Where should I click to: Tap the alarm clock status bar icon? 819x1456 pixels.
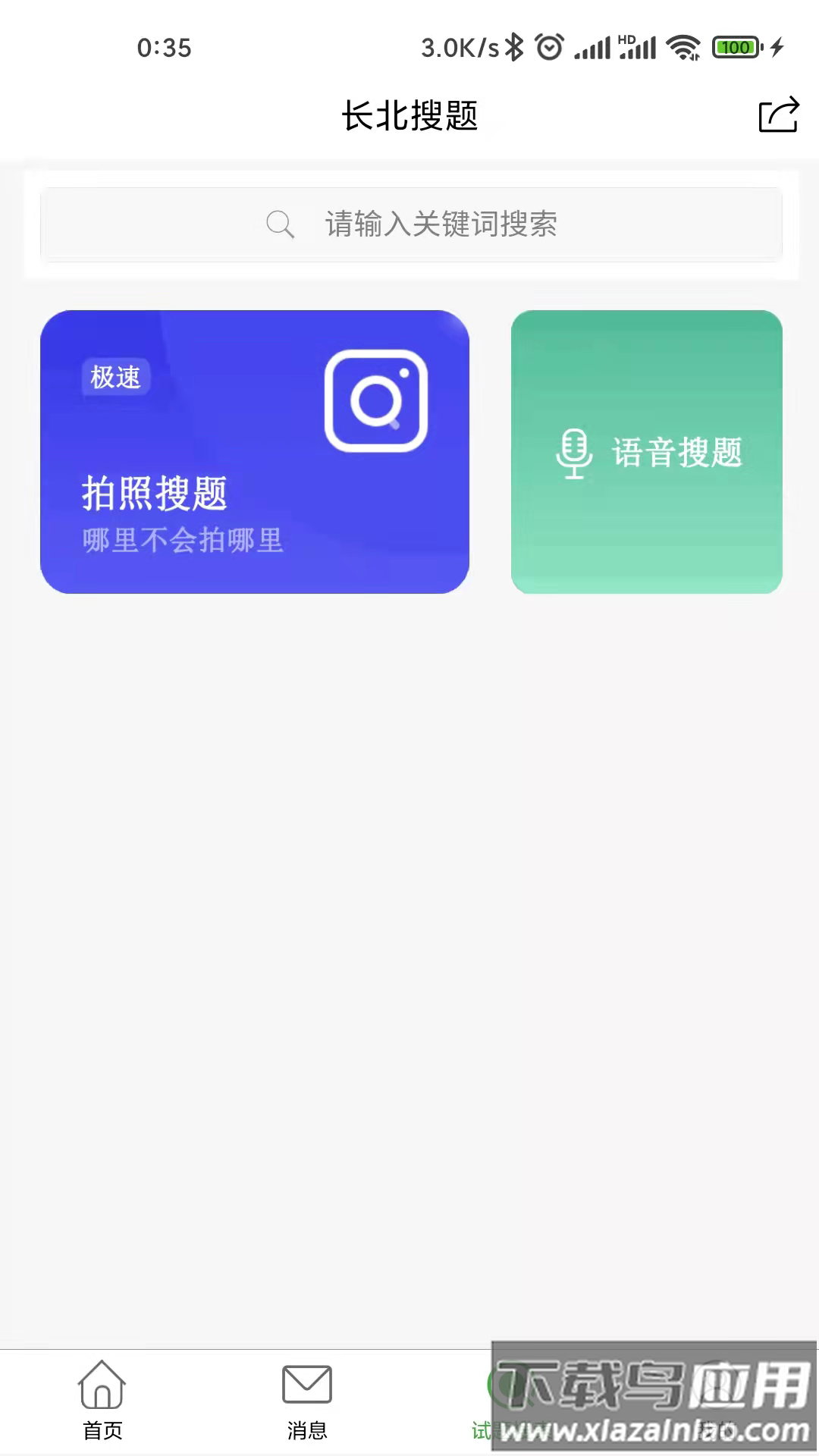point(550,47)
